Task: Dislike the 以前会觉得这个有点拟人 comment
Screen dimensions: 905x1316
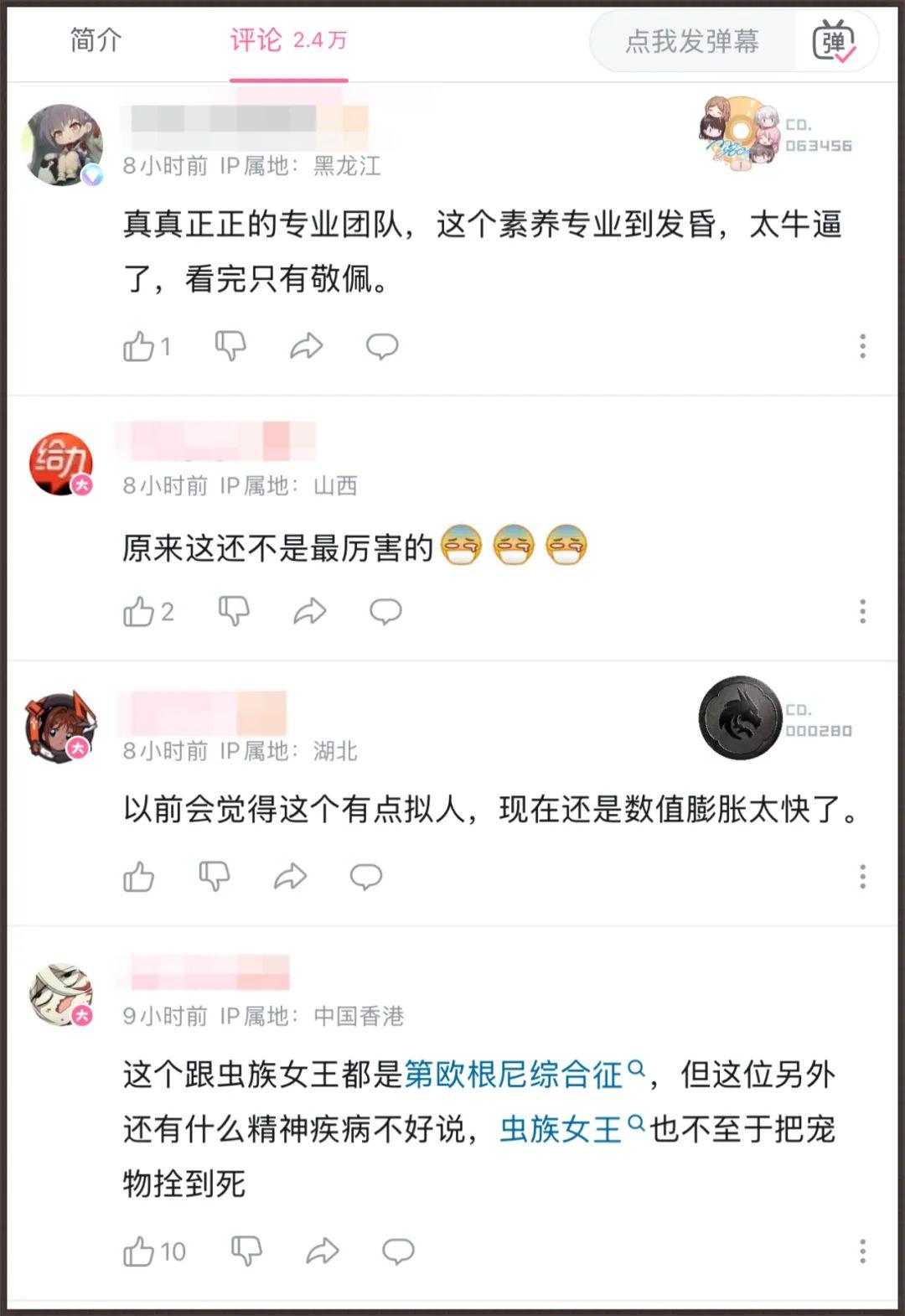Action: 215,878
